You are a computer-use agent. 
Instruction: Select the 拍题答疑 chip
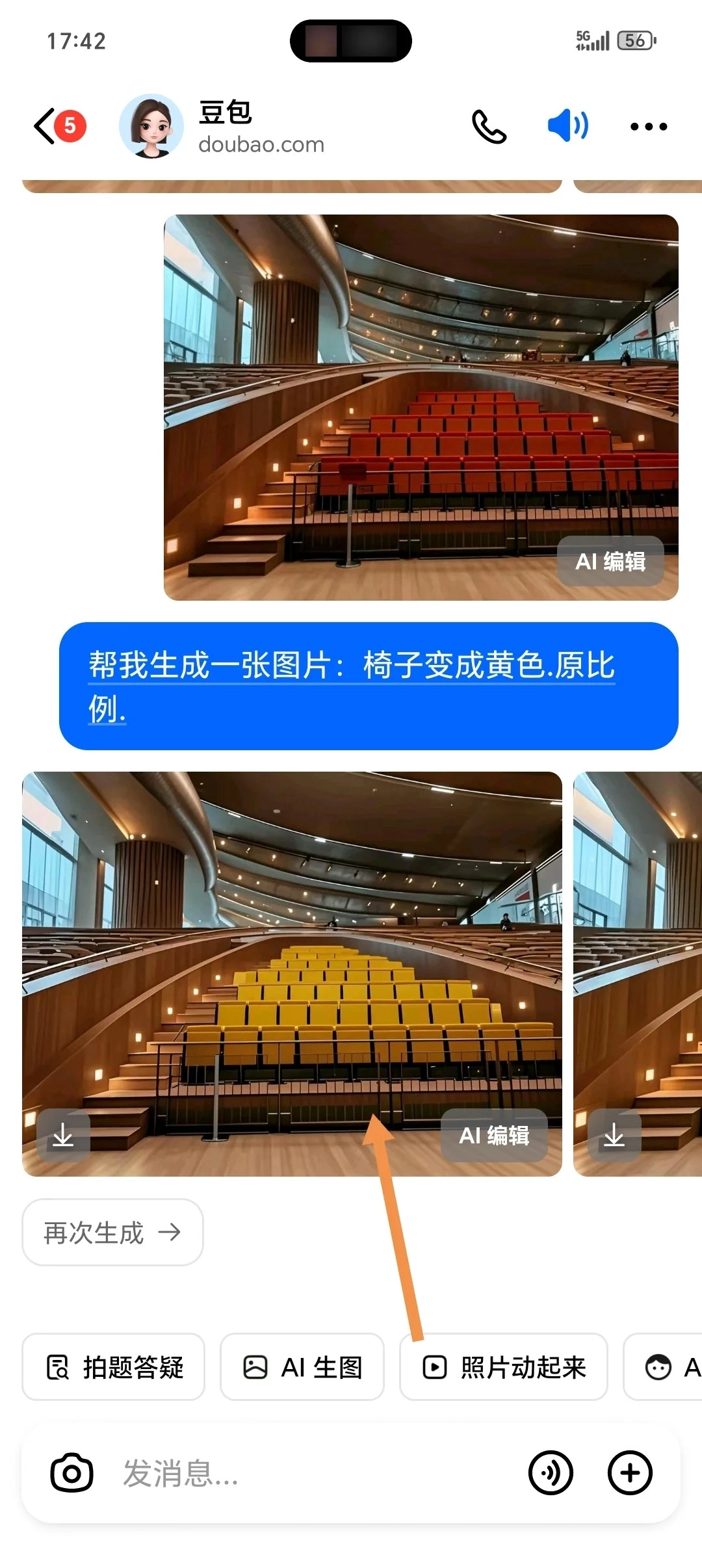pos(114,1367)
